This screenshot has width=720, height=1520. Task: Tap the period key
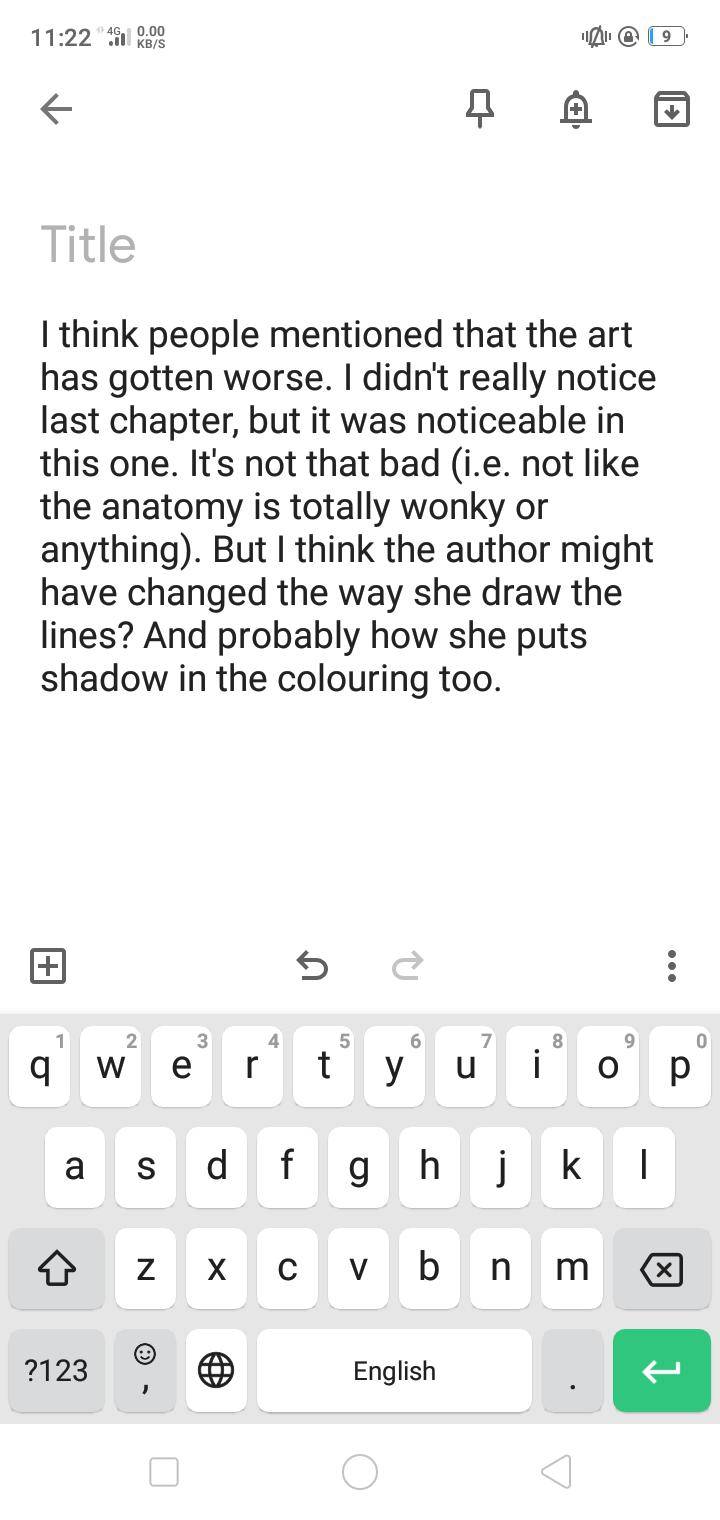(x=571, y=1370)
